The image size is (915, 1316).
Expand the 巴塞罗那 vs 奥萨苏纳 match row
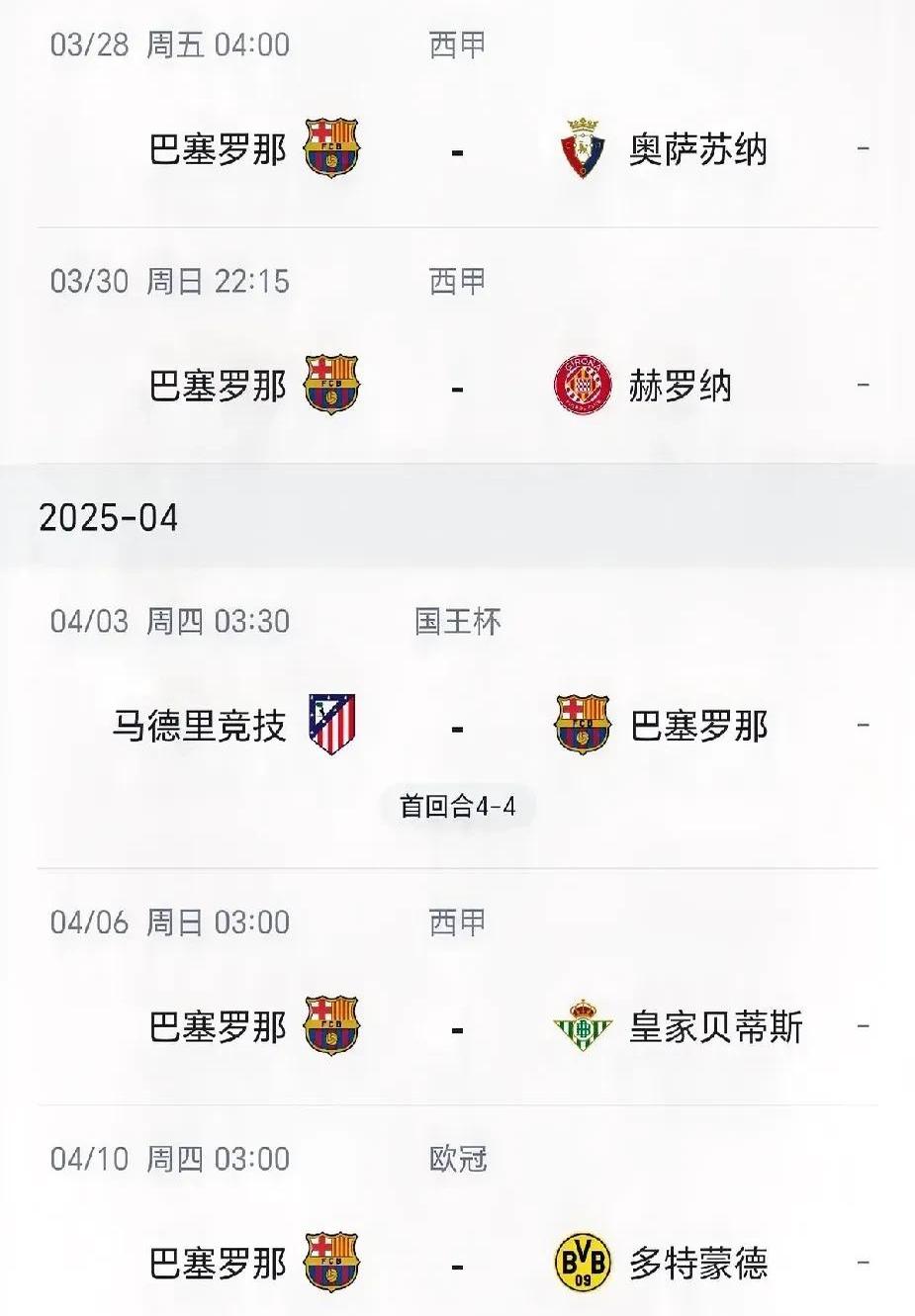tap(457, 147)
